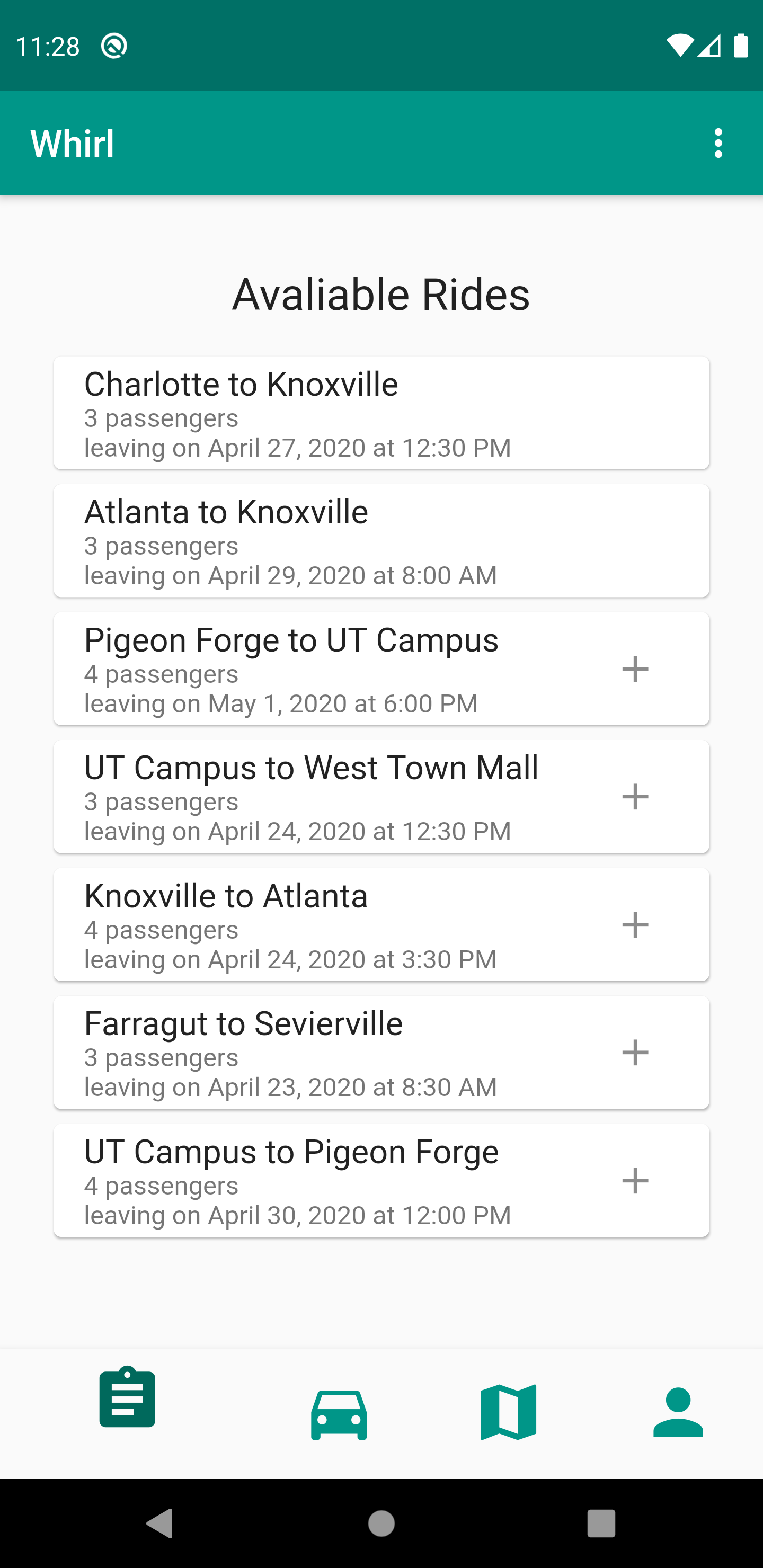Viewport: 763px width, 1568px height.
Task: Open the Charlotte to Knoxville ride card
Action: [381, 413]
